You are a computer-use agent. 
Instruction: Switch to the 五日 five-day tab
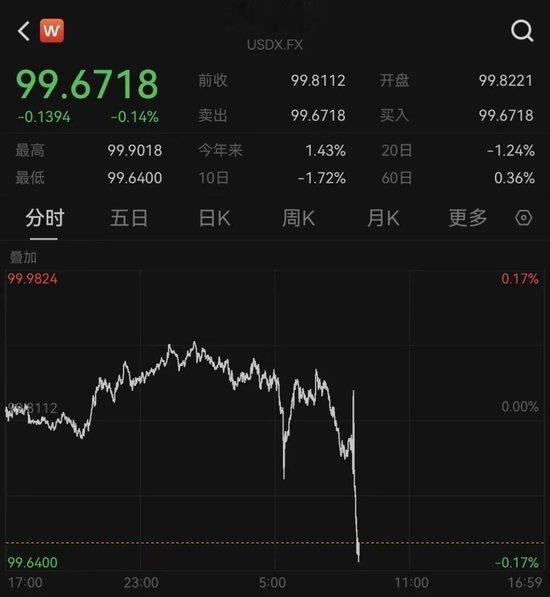click(129, 218)
